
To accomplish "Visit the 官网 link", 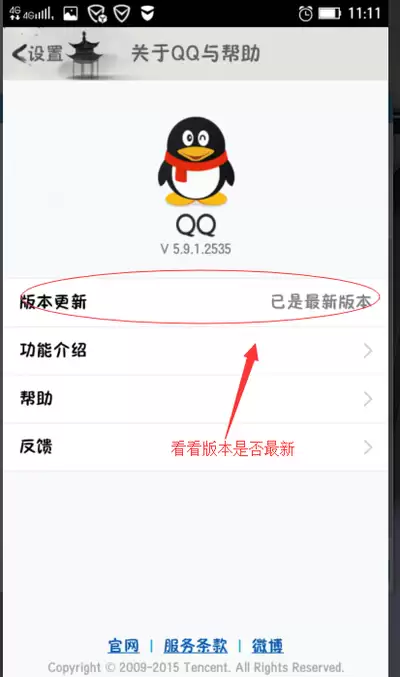I will point(124,646).
